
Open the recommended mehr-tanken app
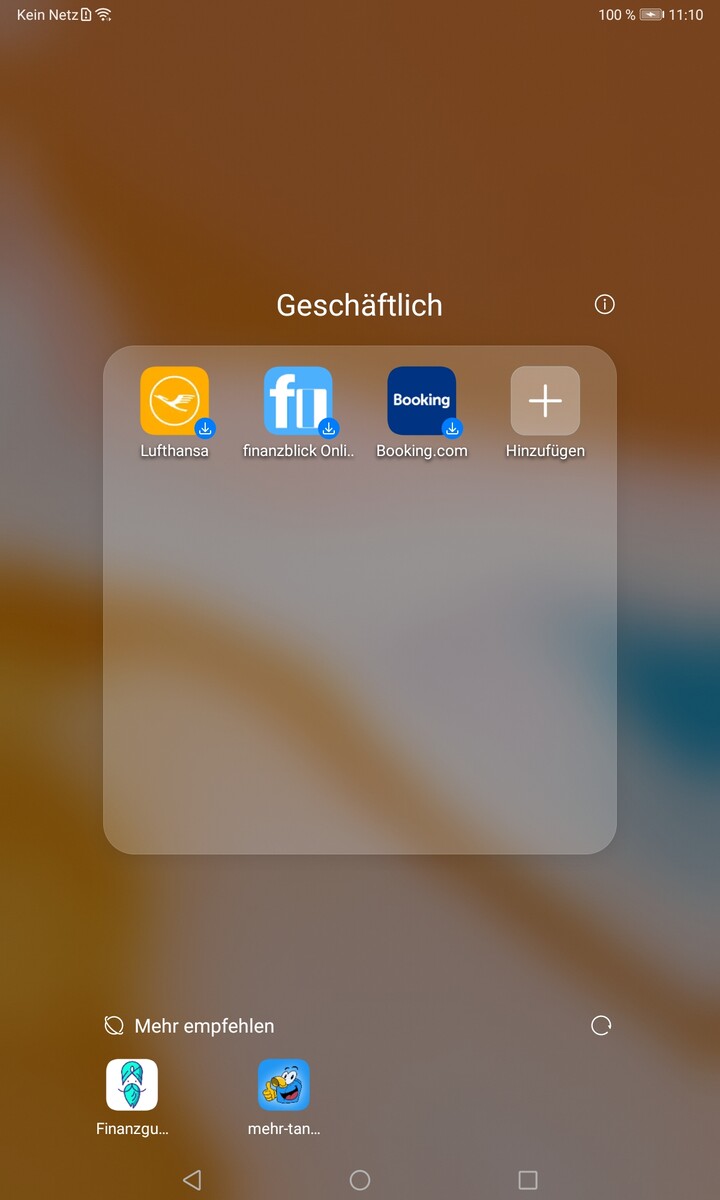click(x=284, y=1085)
